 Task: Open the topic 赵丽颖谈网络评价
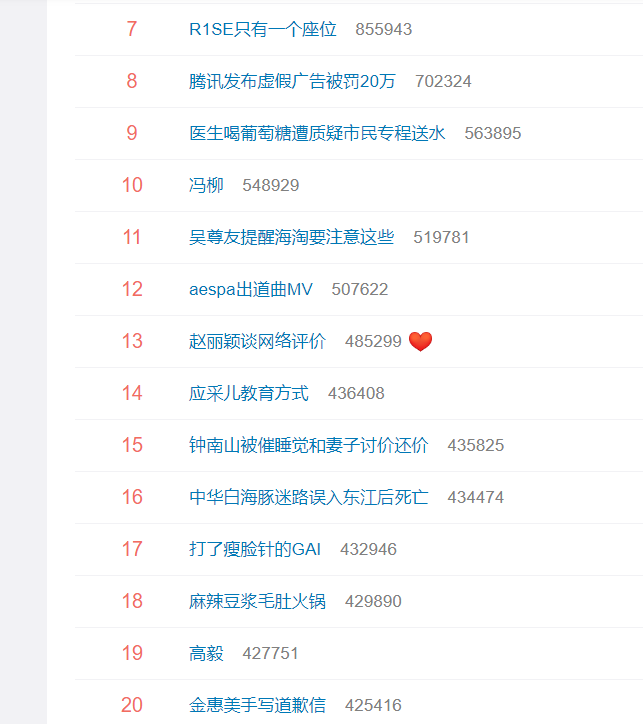pyautogui.click(x=257, y=342)
